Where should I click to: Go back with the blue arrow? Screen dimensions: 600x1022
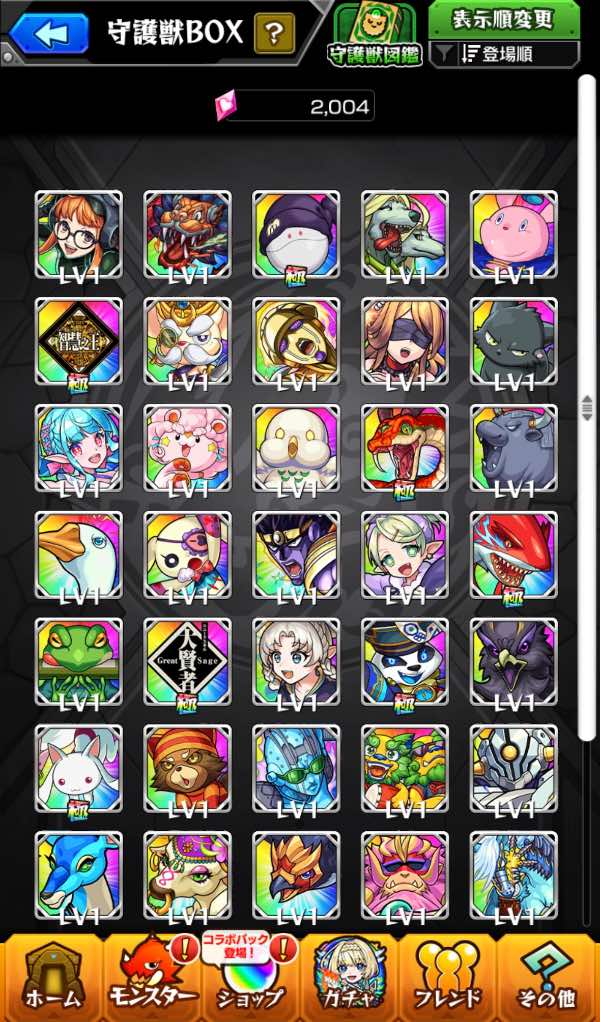pyautogui.click(x=48, y=33)
